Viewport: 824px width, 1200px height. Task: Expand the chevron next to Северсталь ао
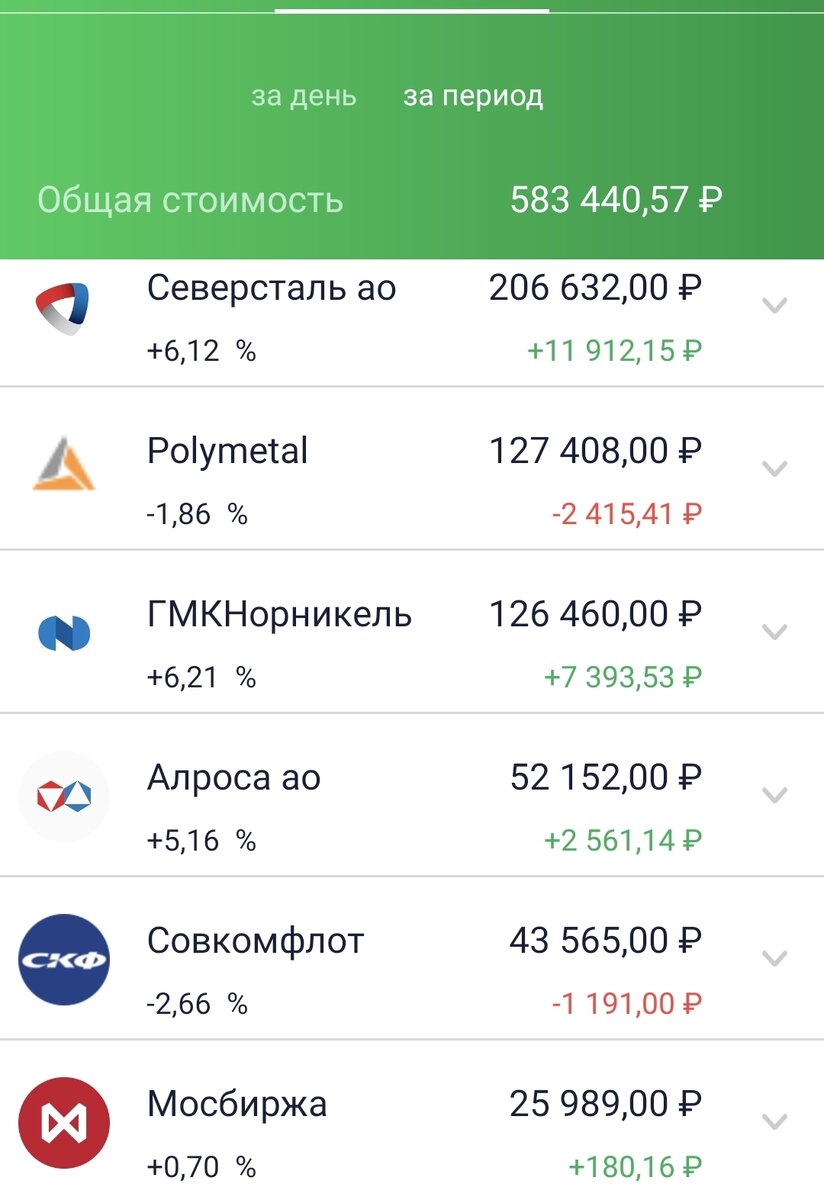point(775,306)
